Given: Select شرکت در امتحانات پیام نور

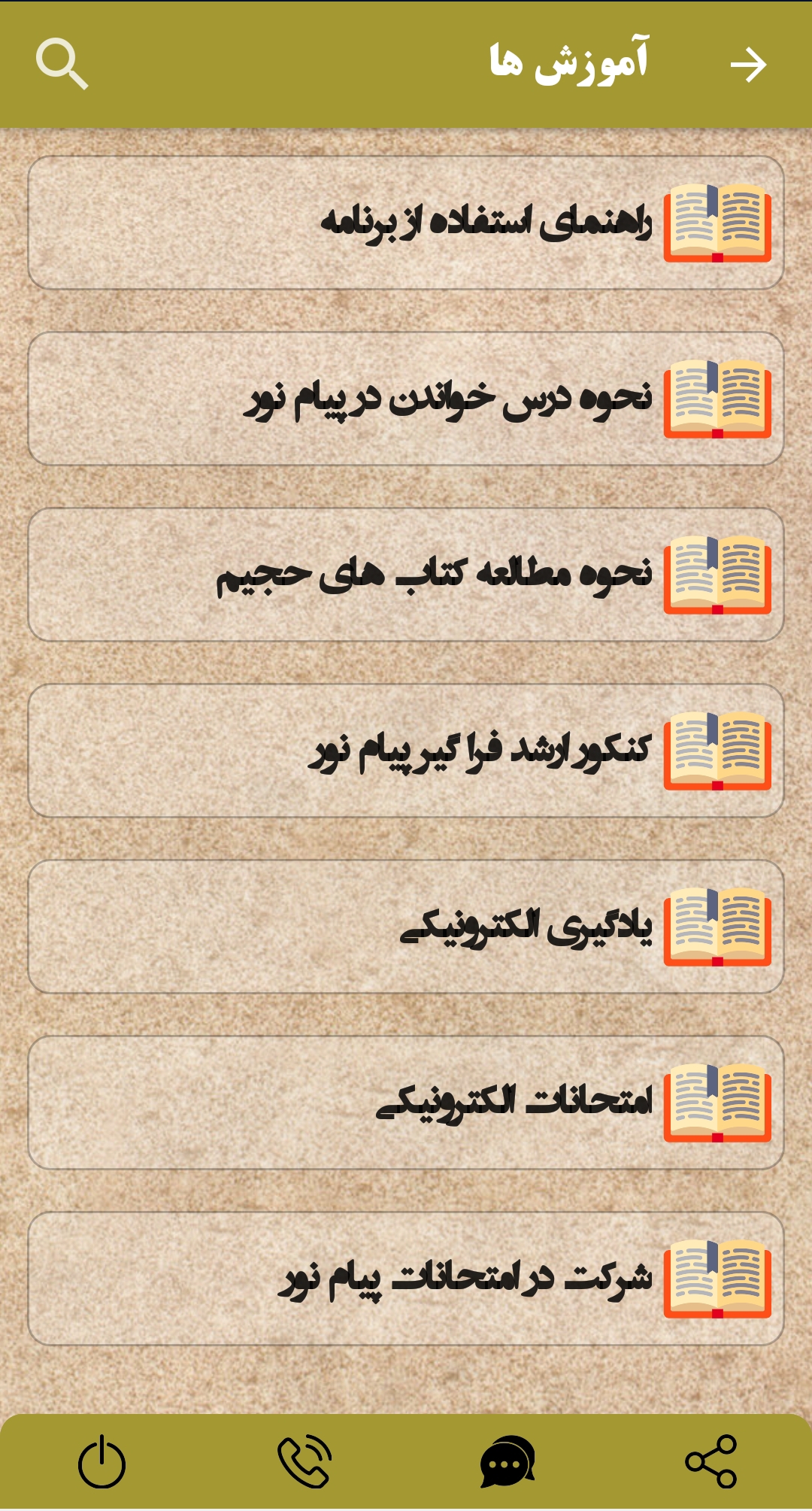Looking at the screenshot, I should pyautogui.click(x=406, y=1279).
